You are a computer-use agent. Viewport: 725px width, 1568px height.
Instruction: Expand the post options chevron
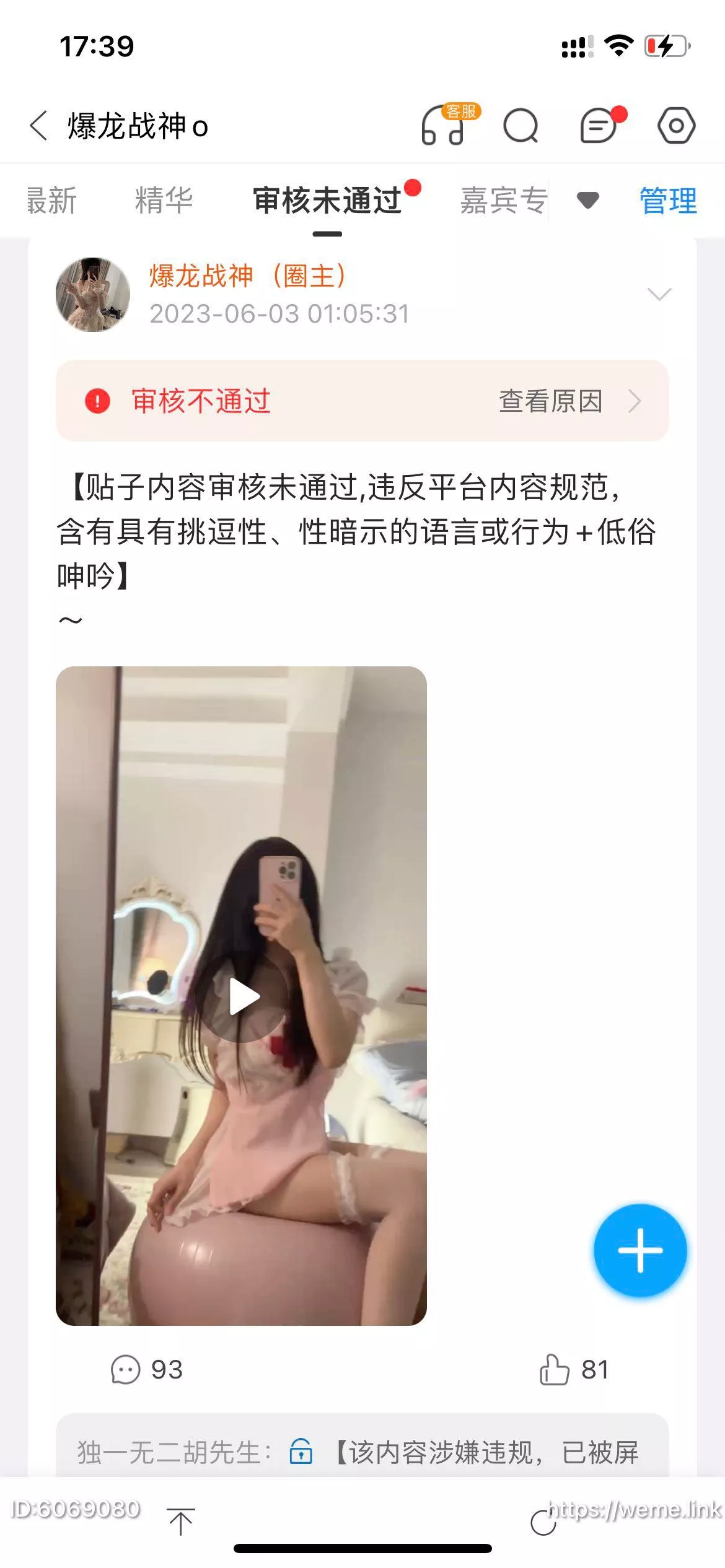click(x=659, y=294)
